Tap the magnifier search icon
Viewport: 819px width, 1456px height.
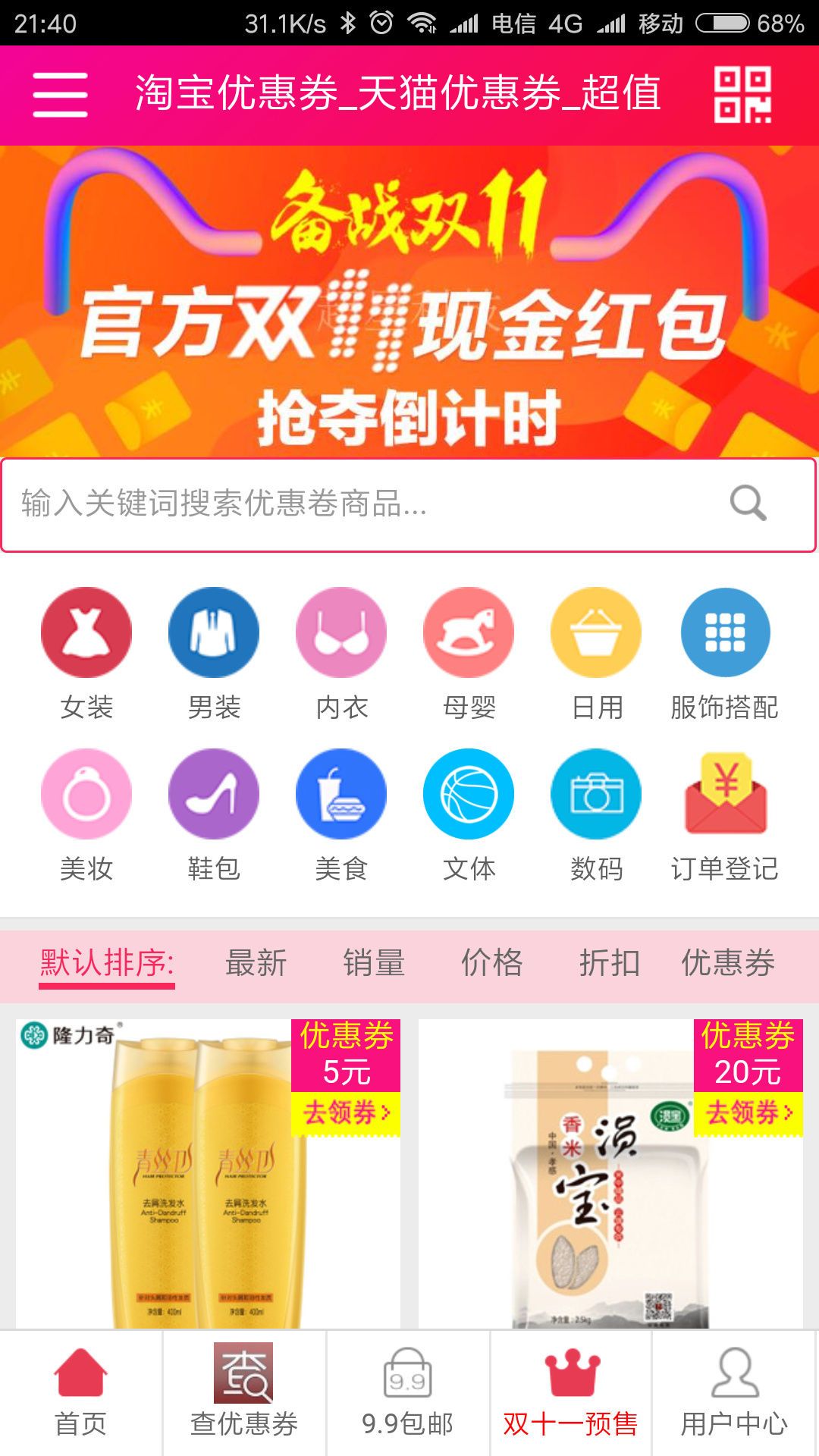coord(748,504)
